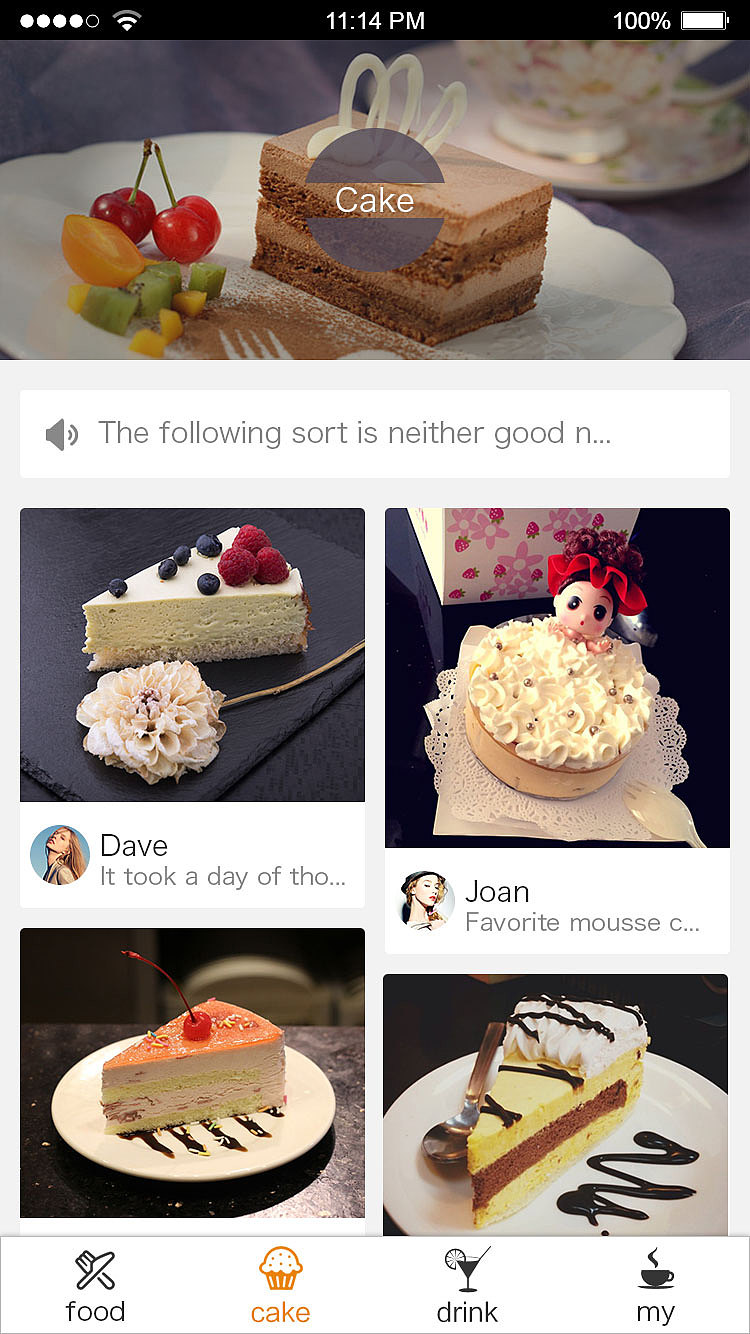View Dave's profile picture
The image size is (750, 1334).
pos(60,855)
